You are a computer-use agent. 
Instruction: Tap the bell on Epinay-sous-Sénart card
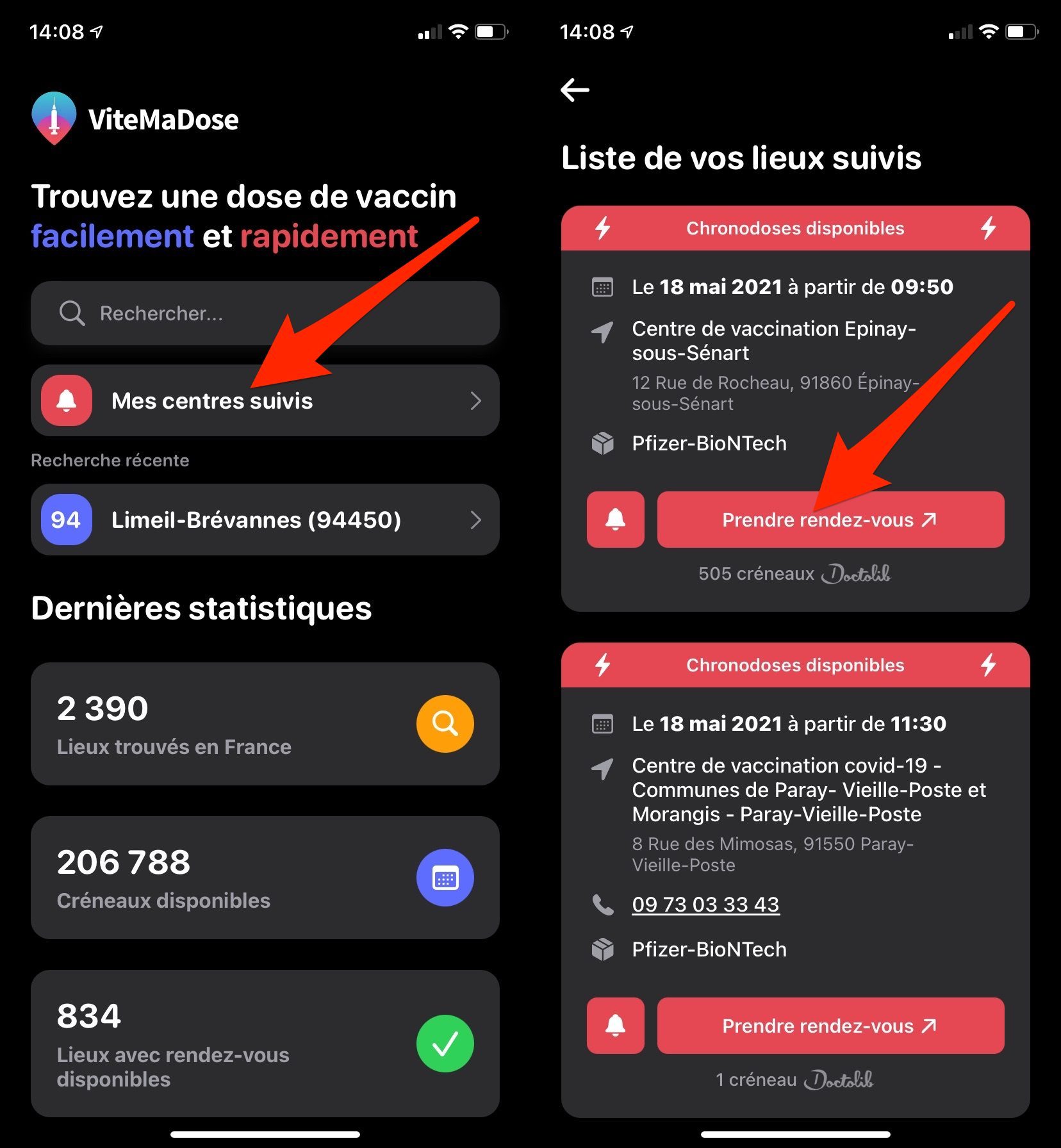(615, 520)
